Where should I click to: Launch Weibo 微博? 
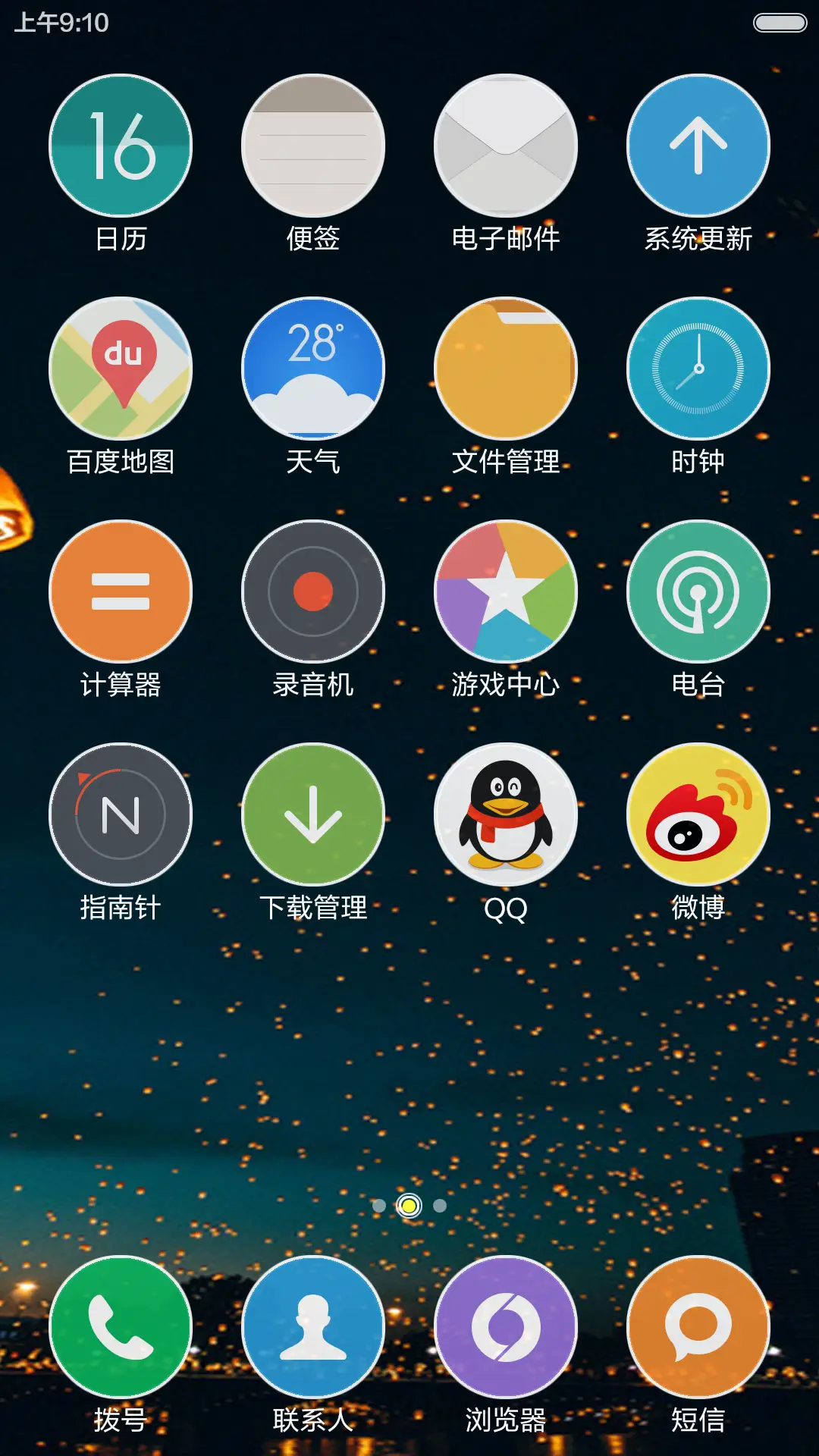tap(699, 813)
